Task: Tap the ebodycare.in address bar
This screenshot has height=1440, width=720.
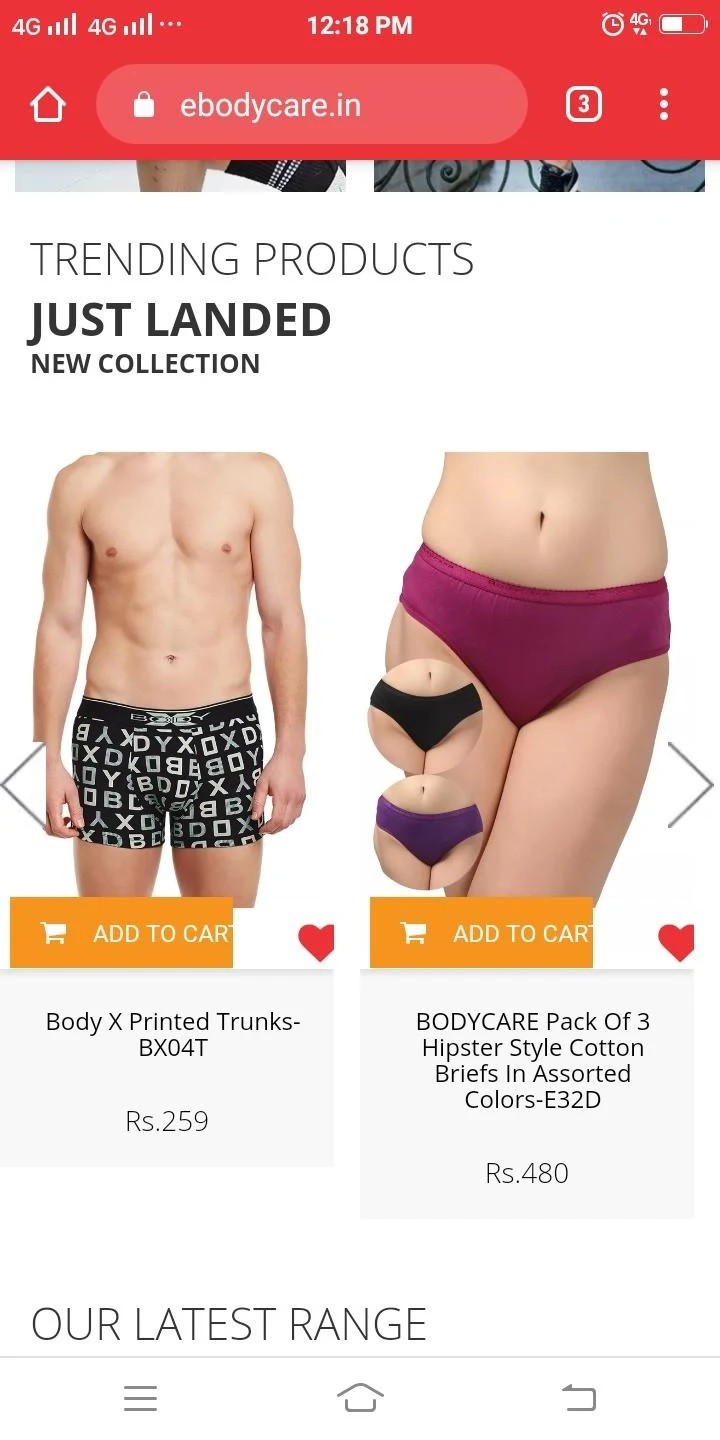Action: point(310,105)
